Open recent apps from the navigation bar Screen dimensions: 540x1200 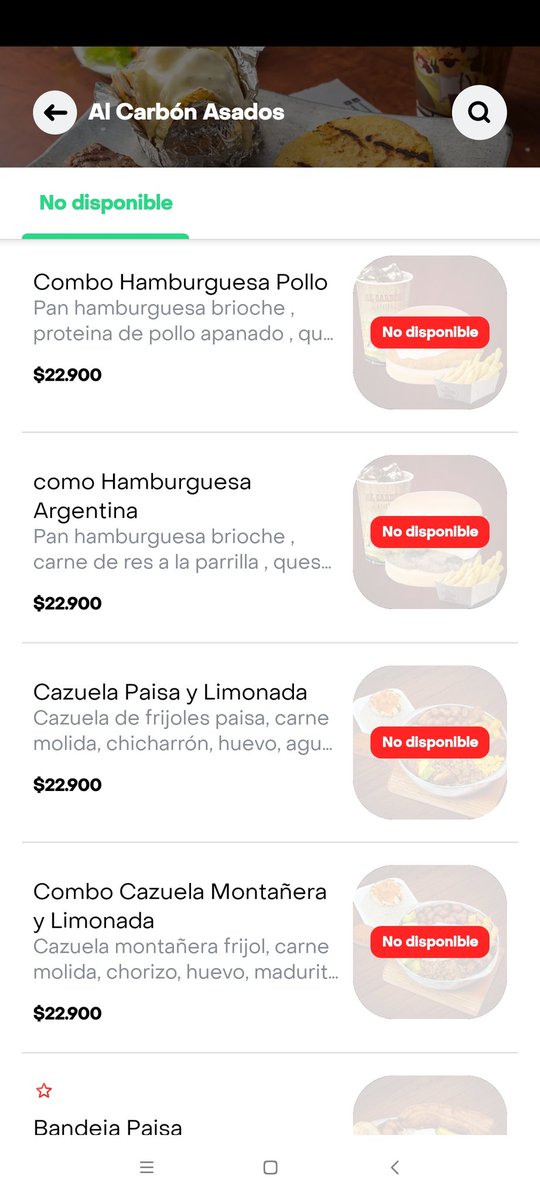point(146,1167)
